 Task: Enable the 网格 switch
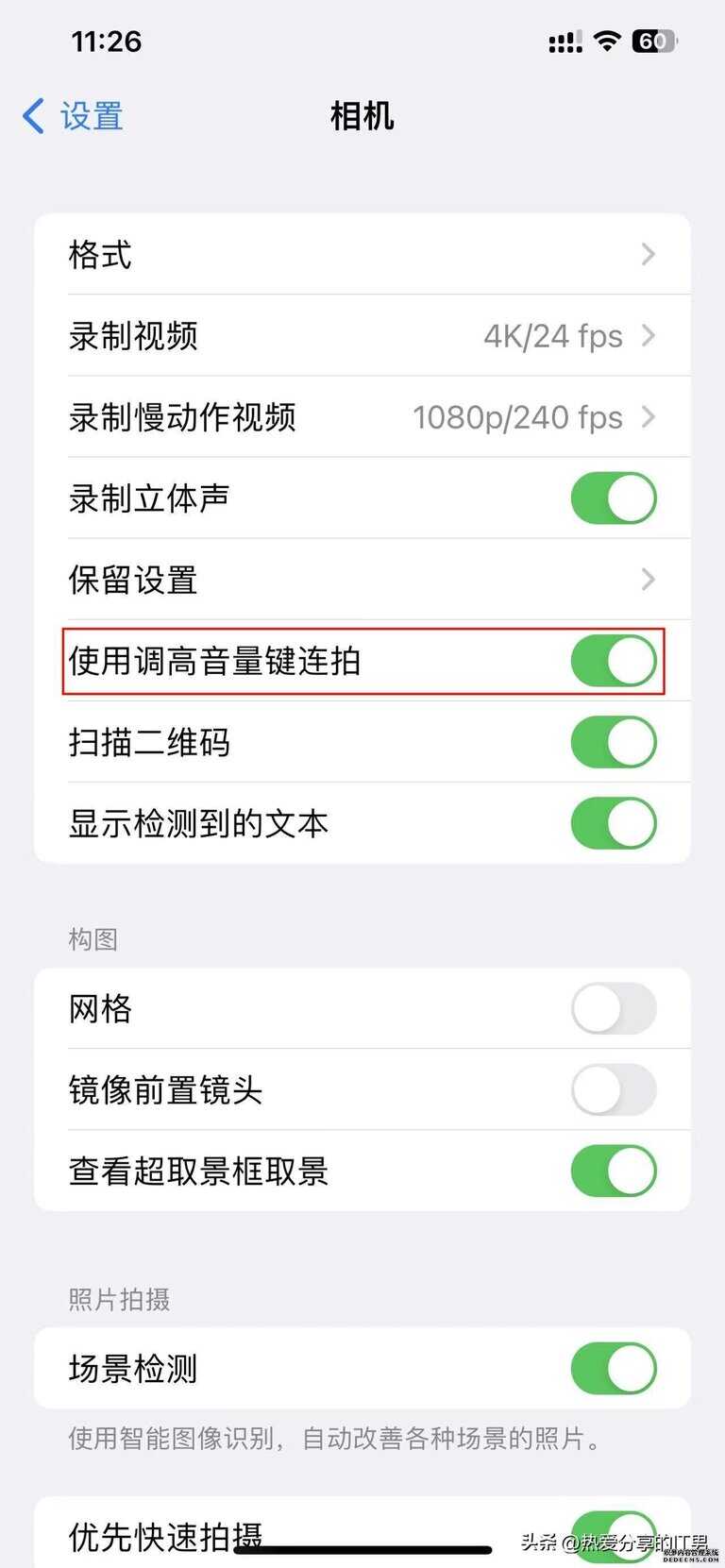(x=614, y=1008)
